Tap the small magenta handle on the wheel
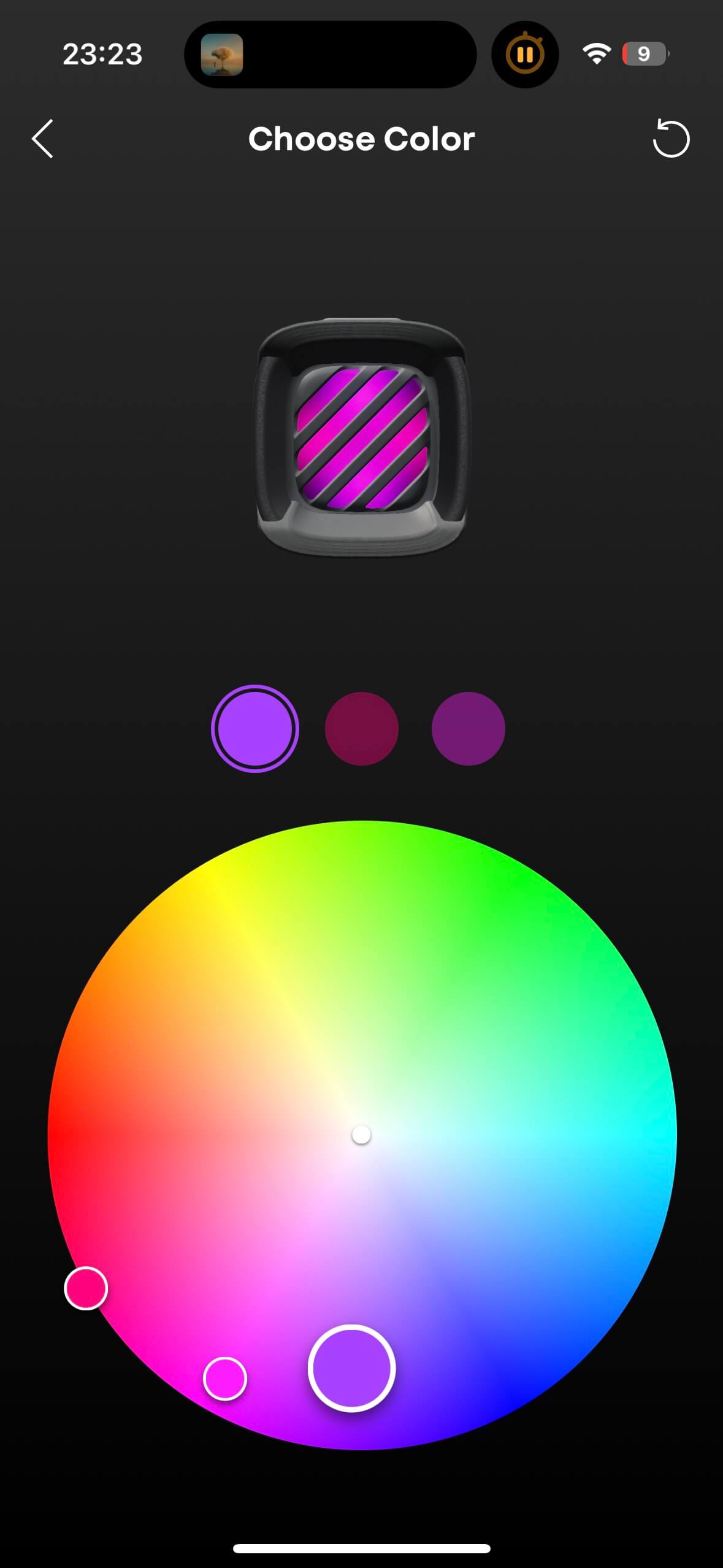Image resolution: width=723 pixels, height=1568 pixels. pyautogui.click(x=225, y=1379)
